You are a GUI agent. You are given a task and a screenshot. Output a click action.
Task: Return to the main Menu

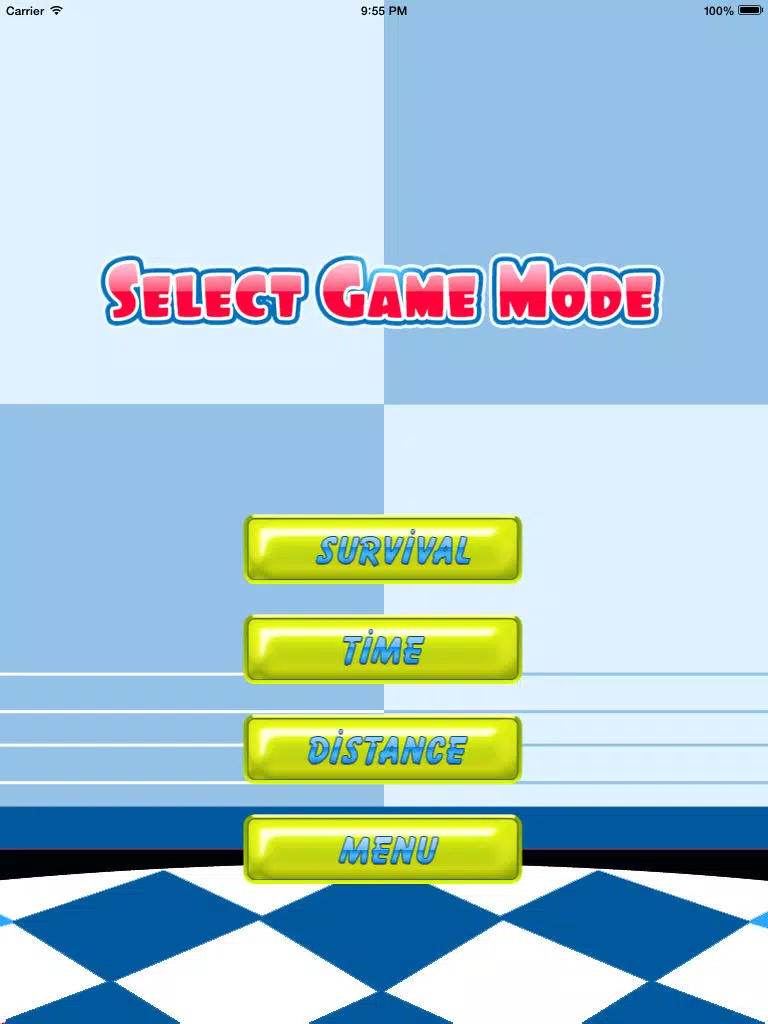pos(383,849)
